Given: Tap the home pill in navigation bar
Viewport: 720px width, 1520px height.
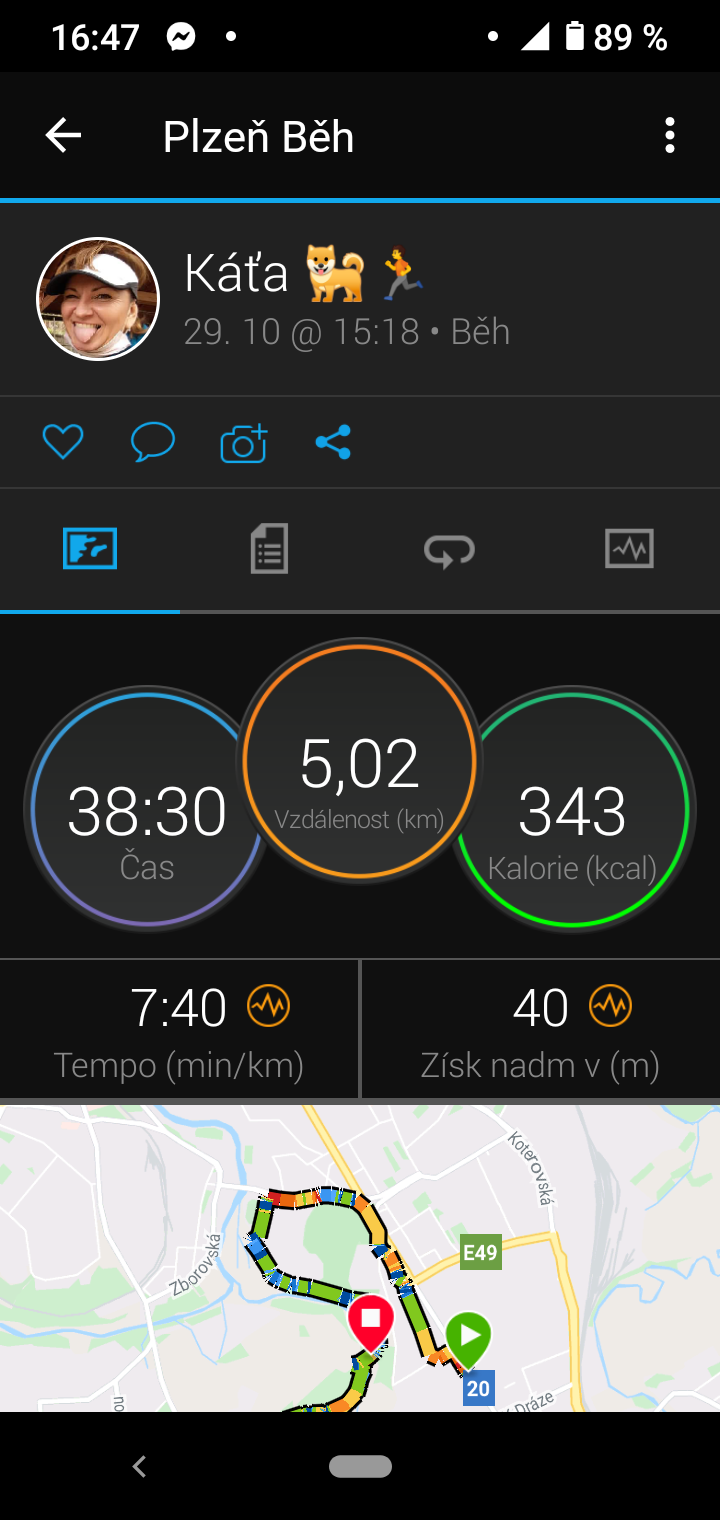Looking at the screenshot, I should 360,1467.
